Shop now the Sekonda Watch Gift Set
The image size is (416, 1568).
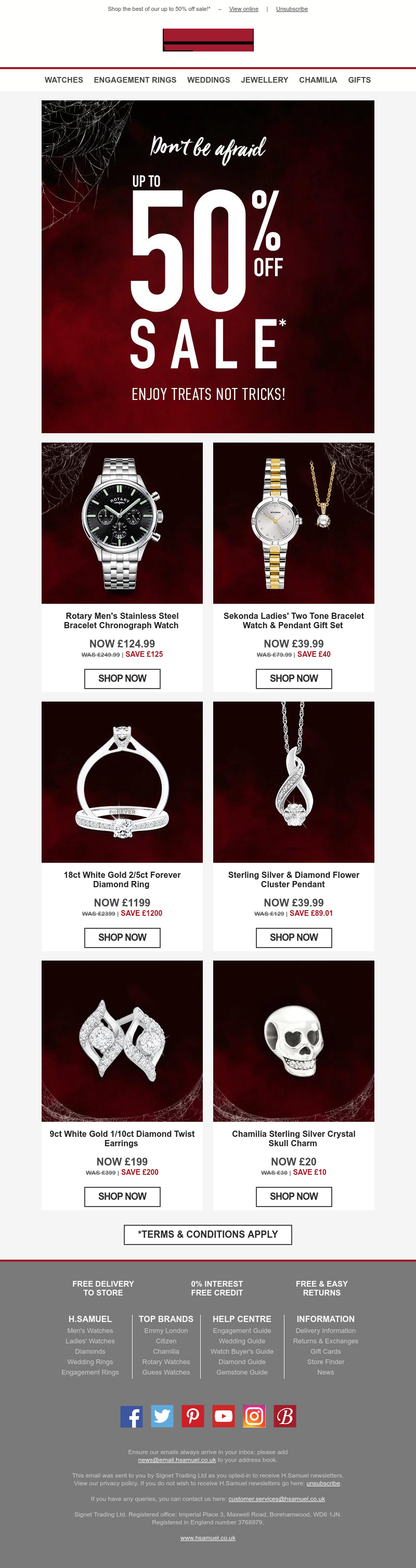(294, 678)
